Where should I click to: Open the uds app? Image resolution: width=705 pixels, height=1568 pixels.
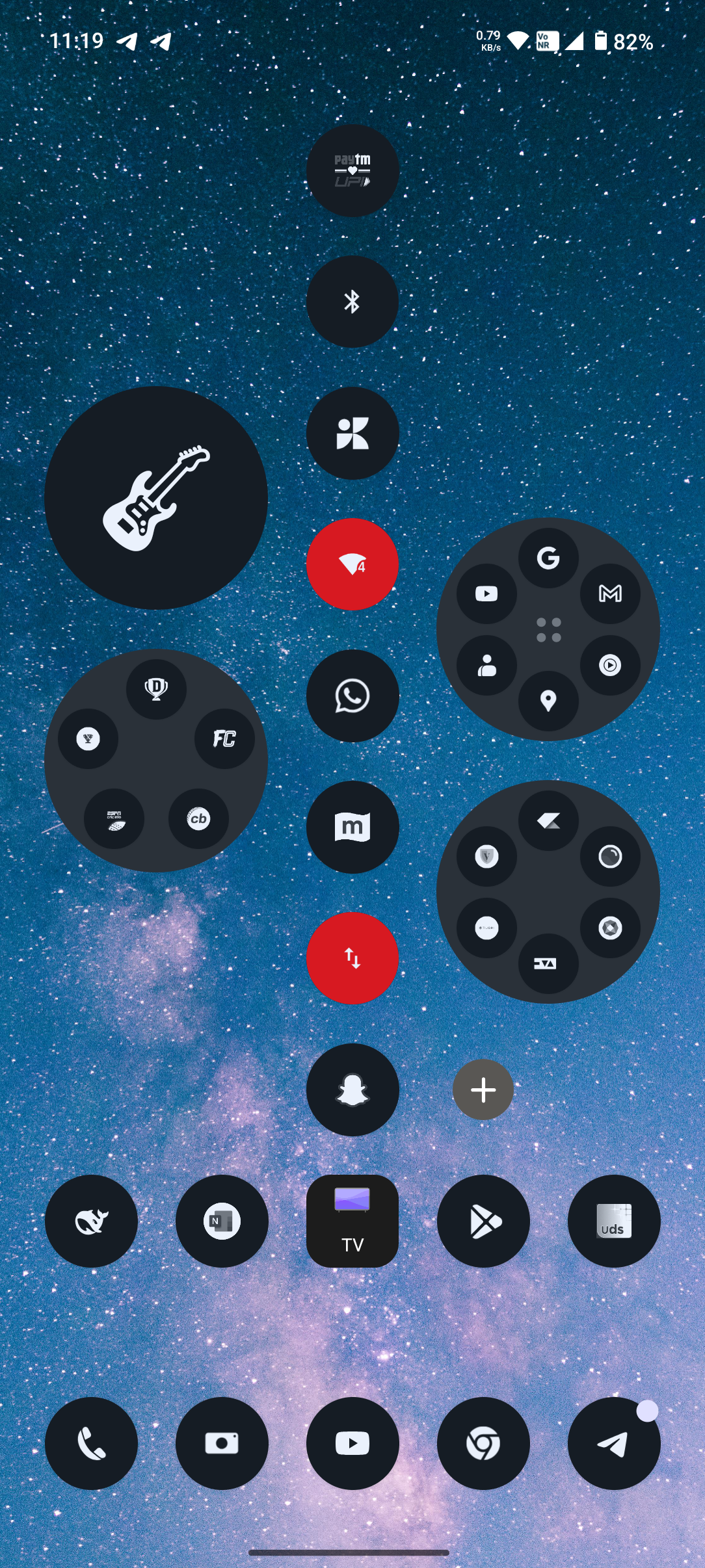point(614,1221)
